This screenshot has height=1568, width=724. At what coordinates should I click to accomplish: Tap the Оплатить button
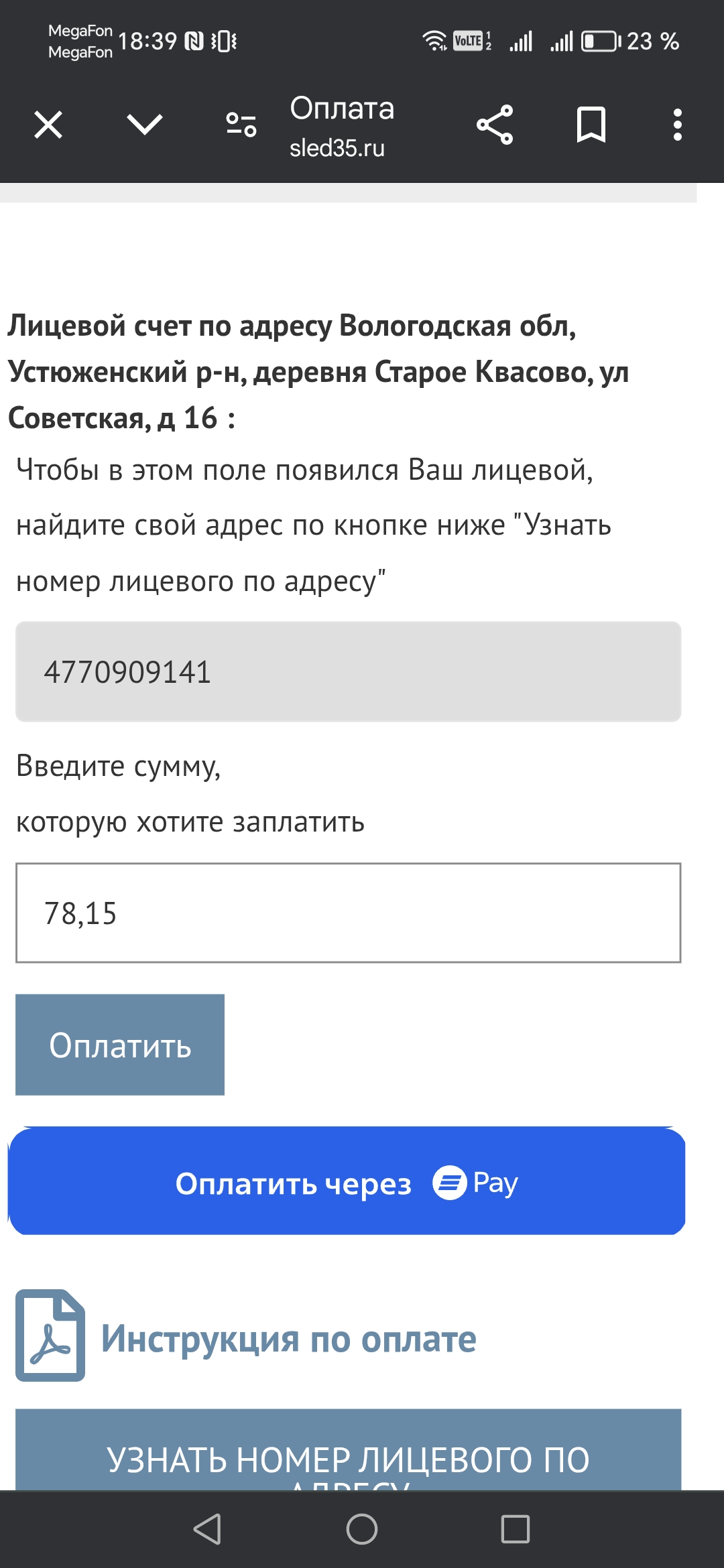pyautogui.click(x=120, y=1045)
